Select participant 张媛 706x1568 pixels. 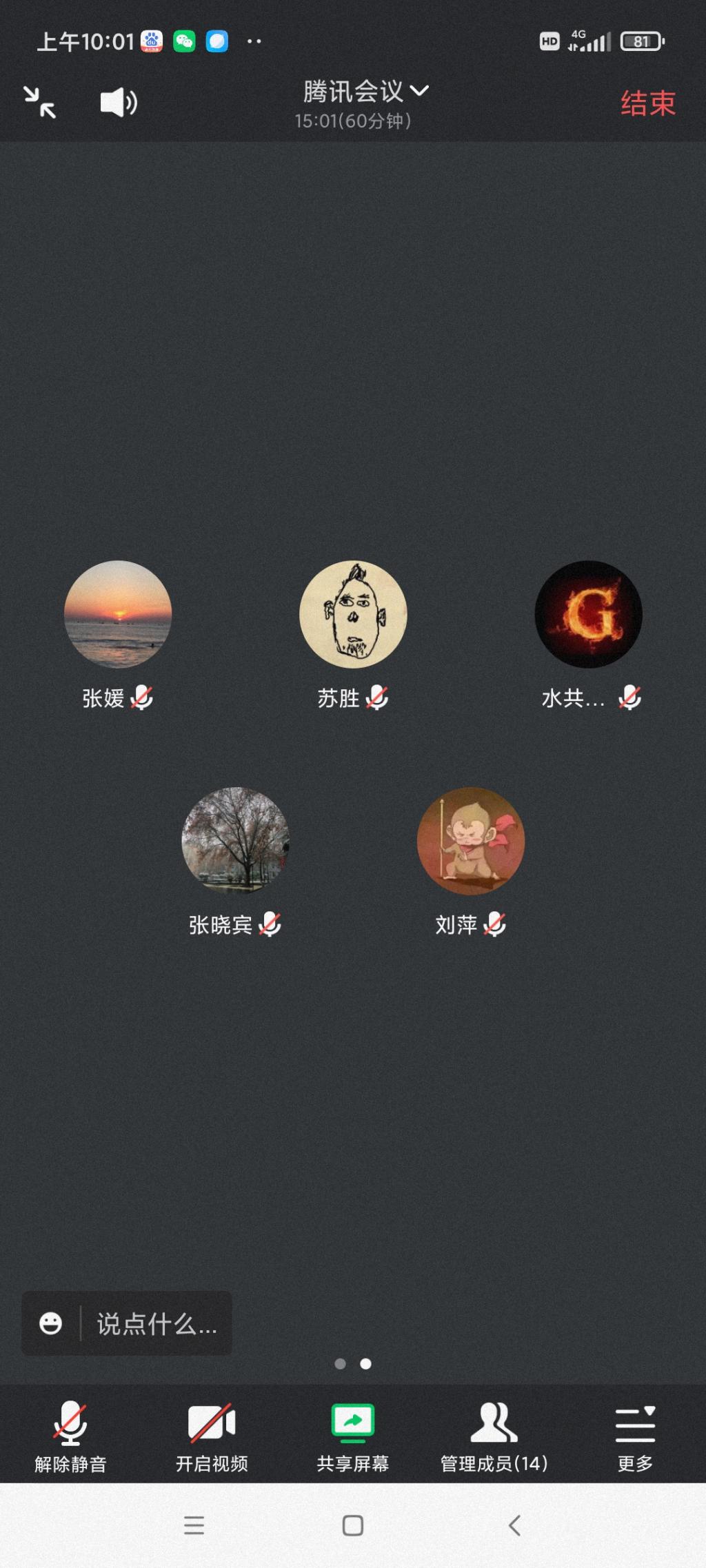[118, 614]
